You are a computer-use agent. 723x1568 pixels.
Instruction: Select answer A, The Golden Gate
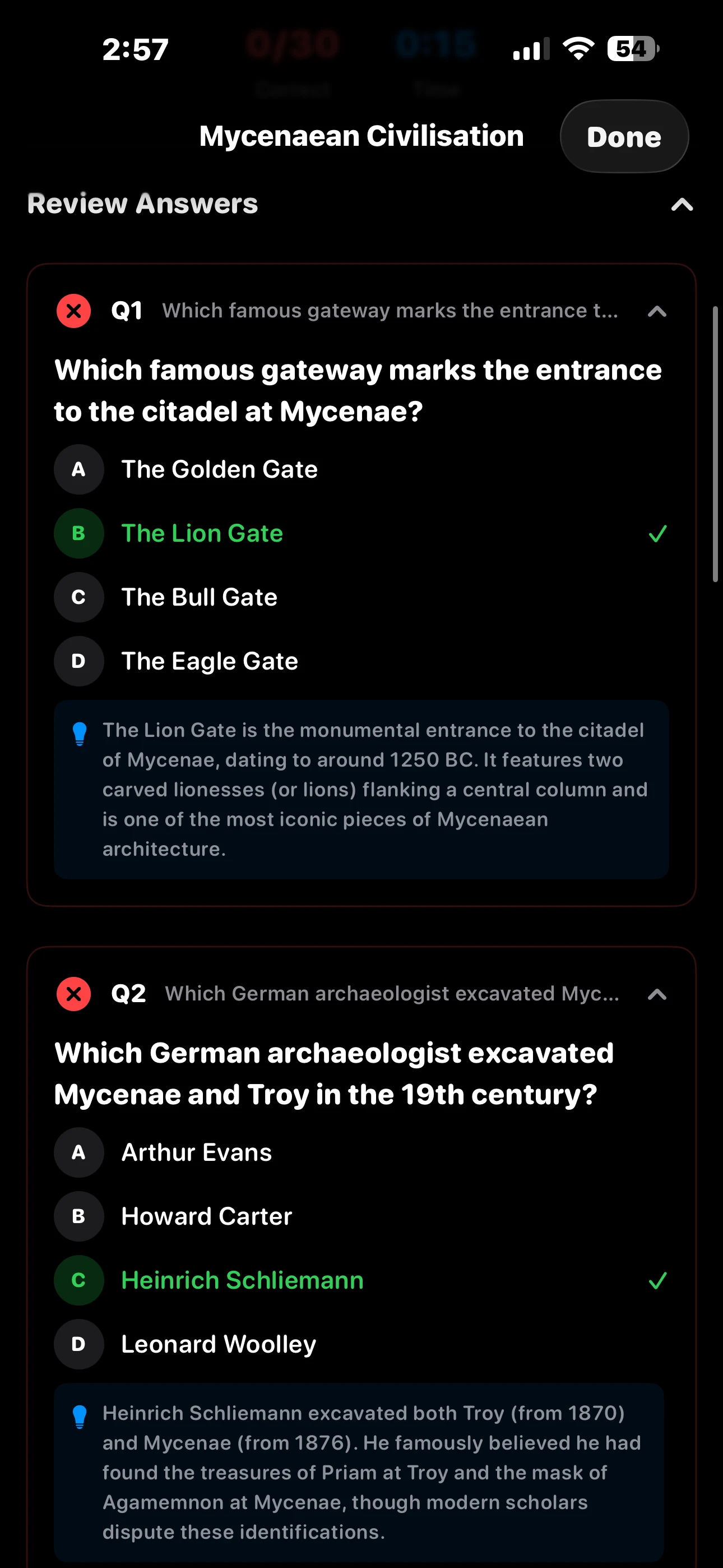(219, 469)
